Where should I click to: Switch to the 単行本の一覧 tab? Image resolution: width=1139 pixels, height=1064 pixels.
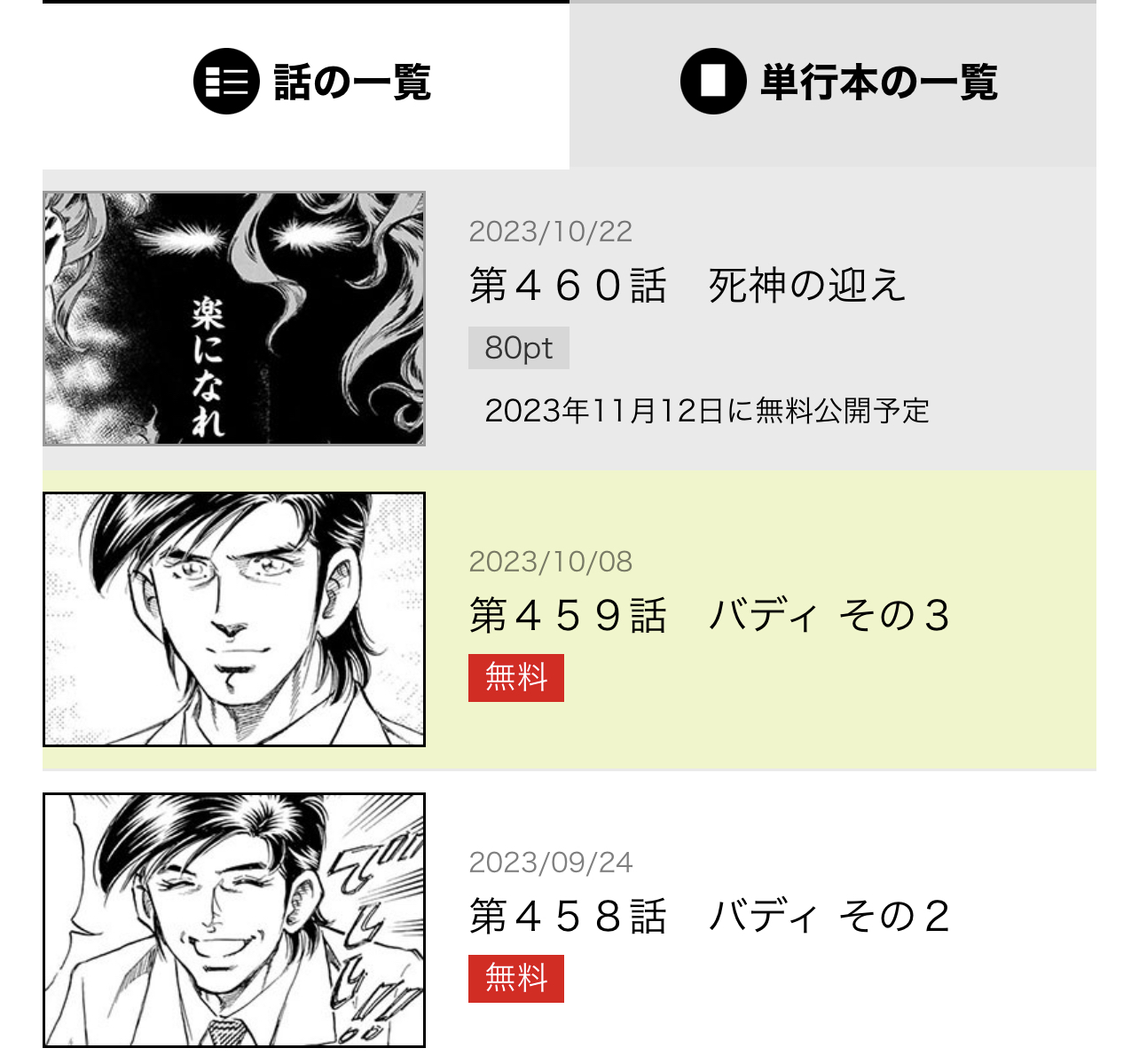(x=837, y=83)
